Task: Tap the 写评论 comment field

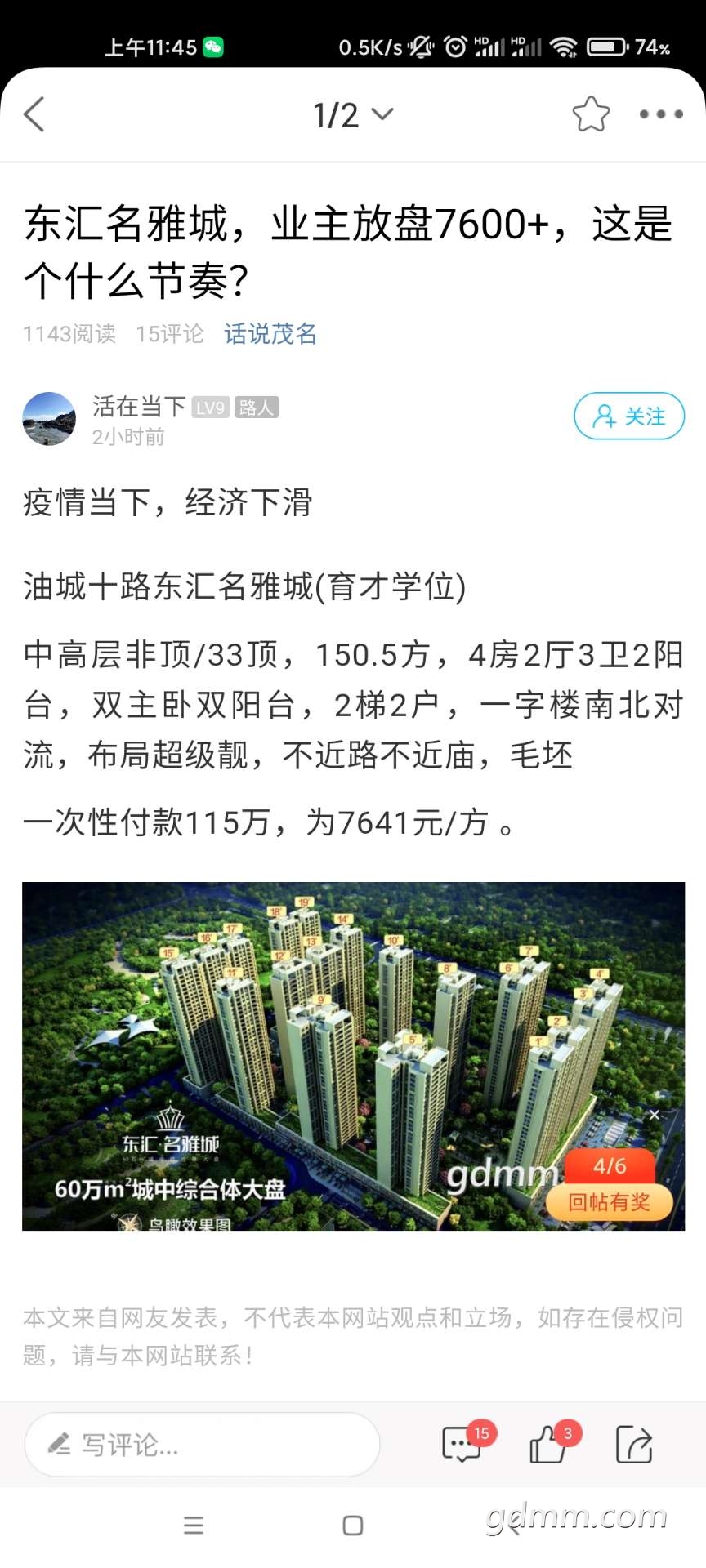Action: point(202,1445)
